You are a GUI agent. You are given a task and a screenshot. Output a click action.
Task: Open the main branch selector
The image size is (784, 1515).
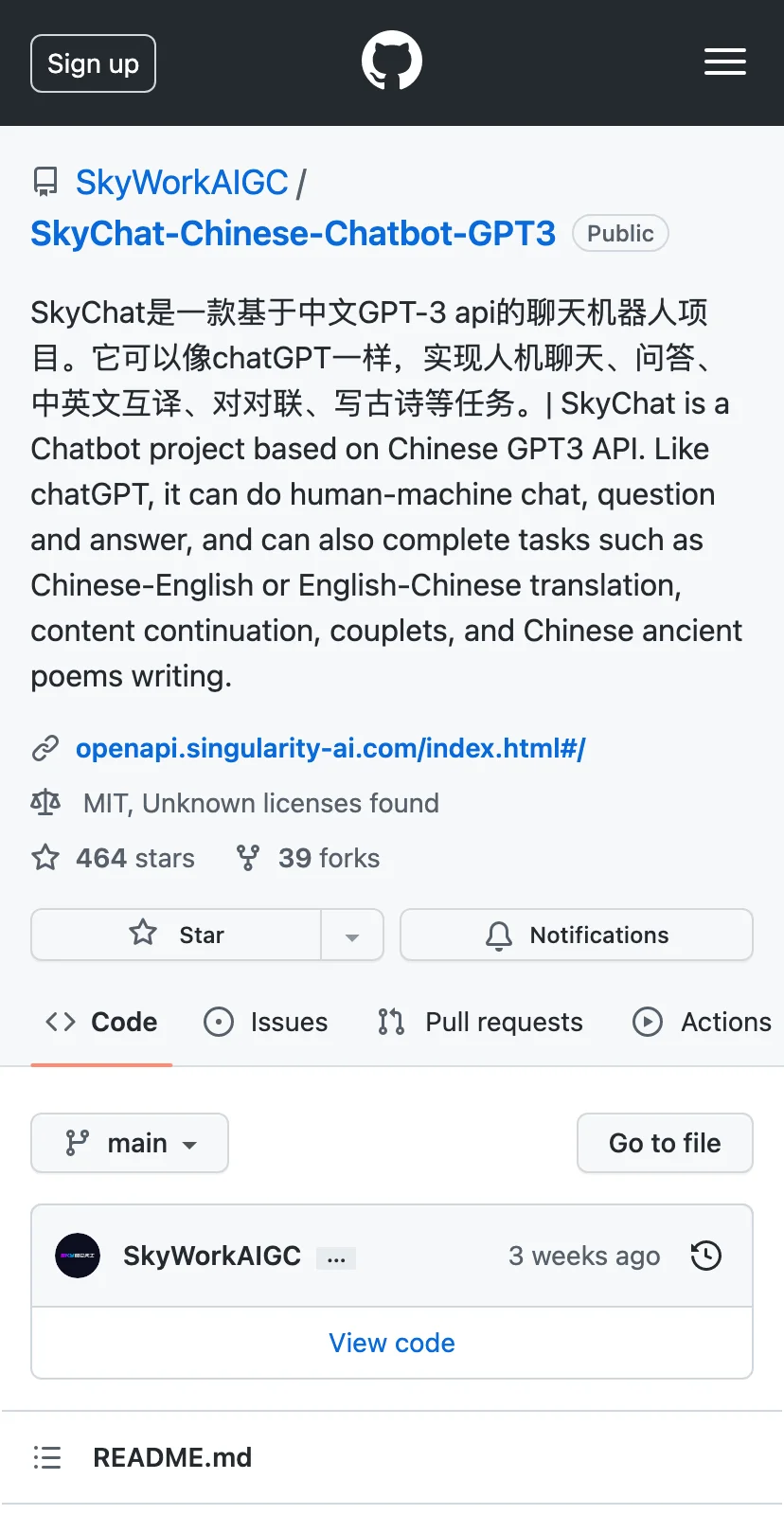tap(130, 1143)
